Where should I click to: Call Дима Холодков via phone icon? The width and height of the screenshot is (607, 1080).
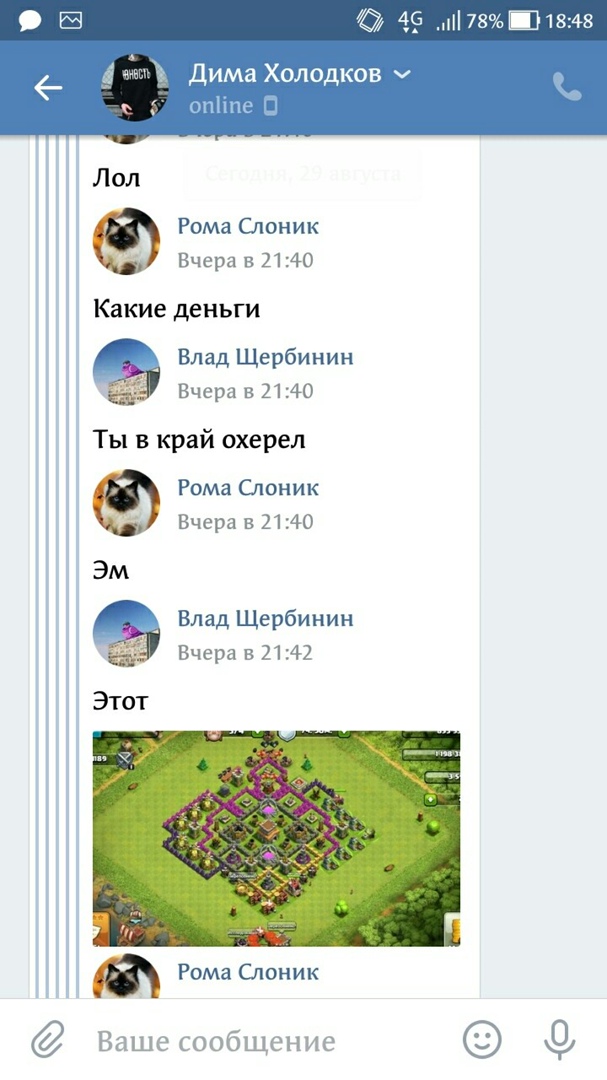[x=566, y=88]
